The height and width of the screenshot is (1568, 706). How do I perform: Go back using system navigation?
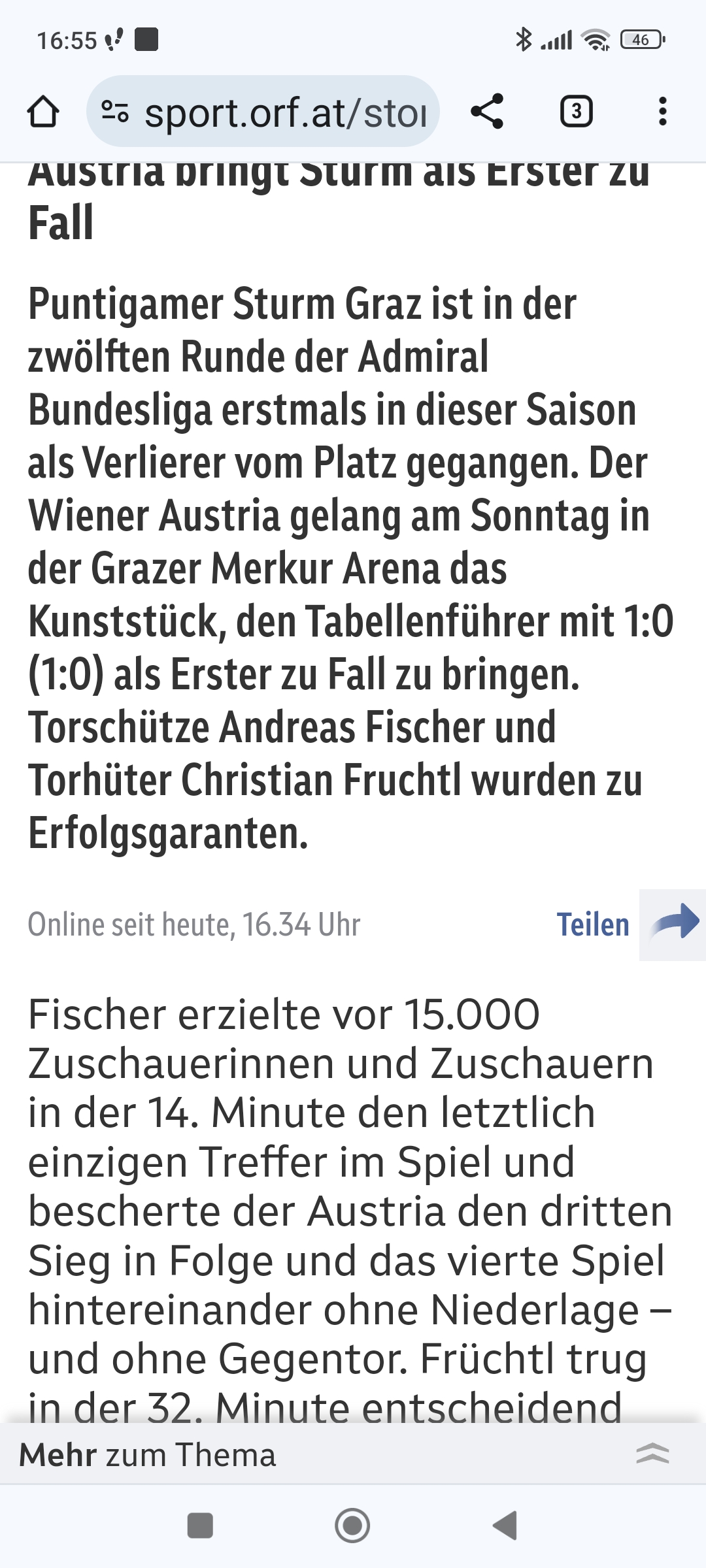(x=505, y=1526)
